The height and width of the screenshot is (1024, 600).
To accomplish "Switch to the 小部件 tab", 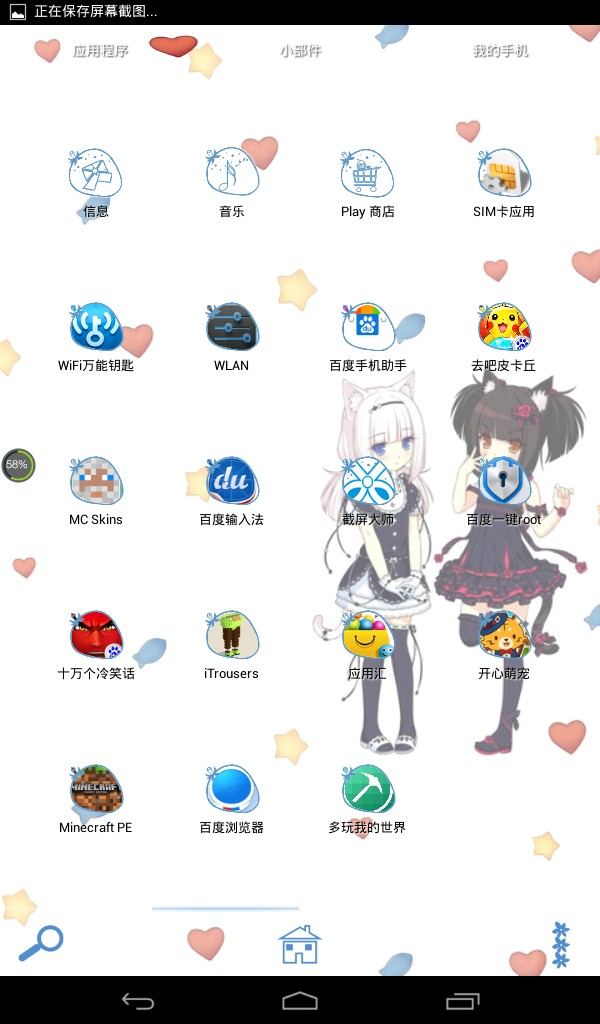I will [300, 50].
